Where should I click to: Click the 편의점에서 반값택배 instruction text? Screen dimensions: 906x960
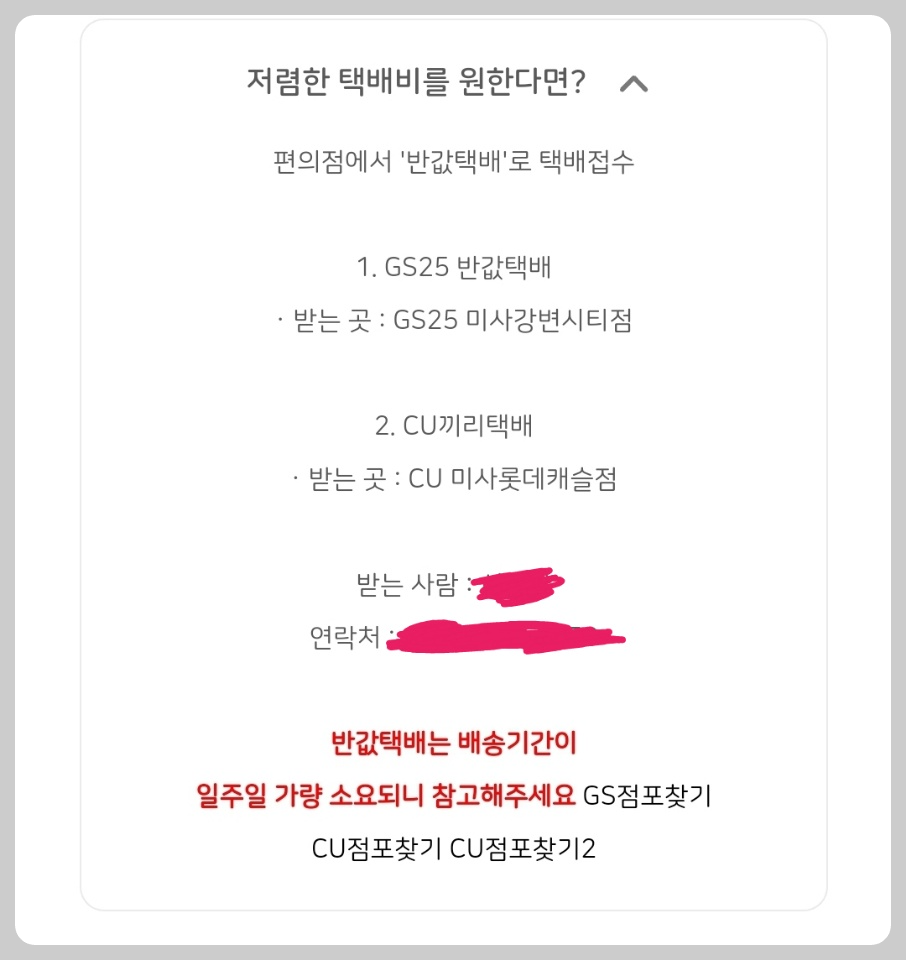pos(452,159)
